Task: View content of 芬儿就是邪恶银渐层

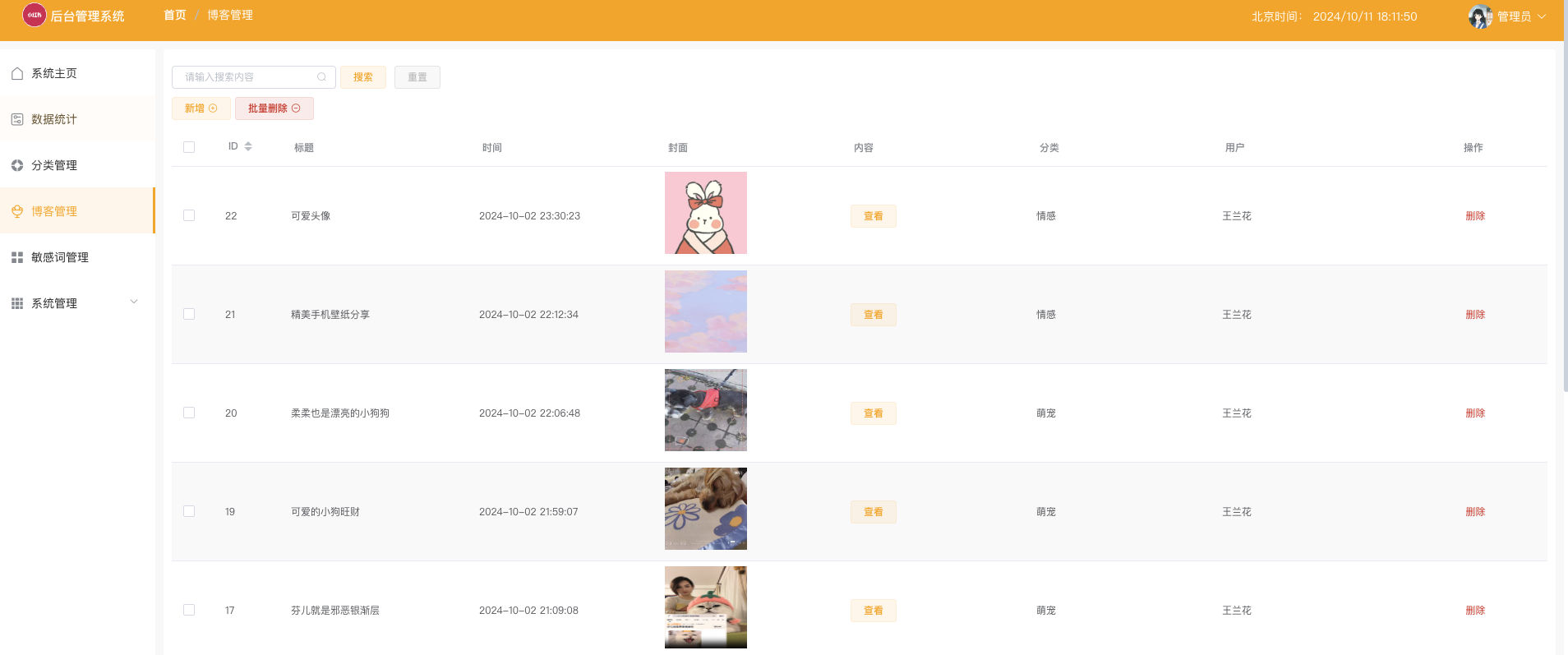Action: pyautogui.click(x=873, y=611)
